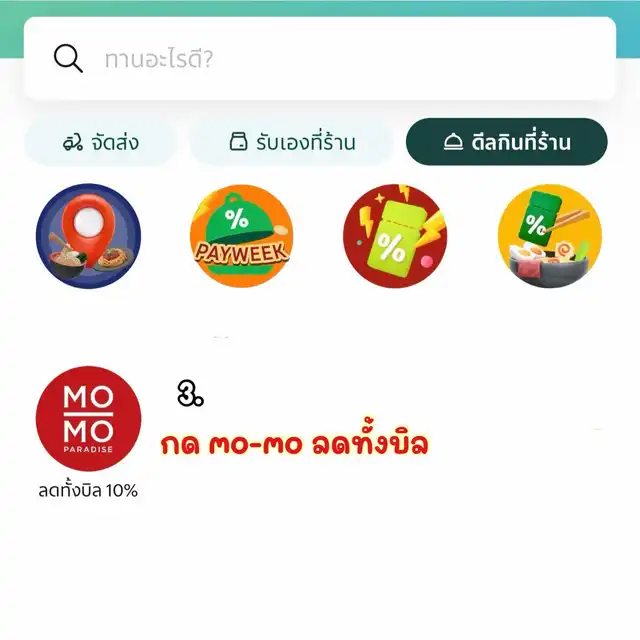The height and width of the screenshot is (640, 640).
Task: Open the yellow hotpot discount icon
Action: 549,237
